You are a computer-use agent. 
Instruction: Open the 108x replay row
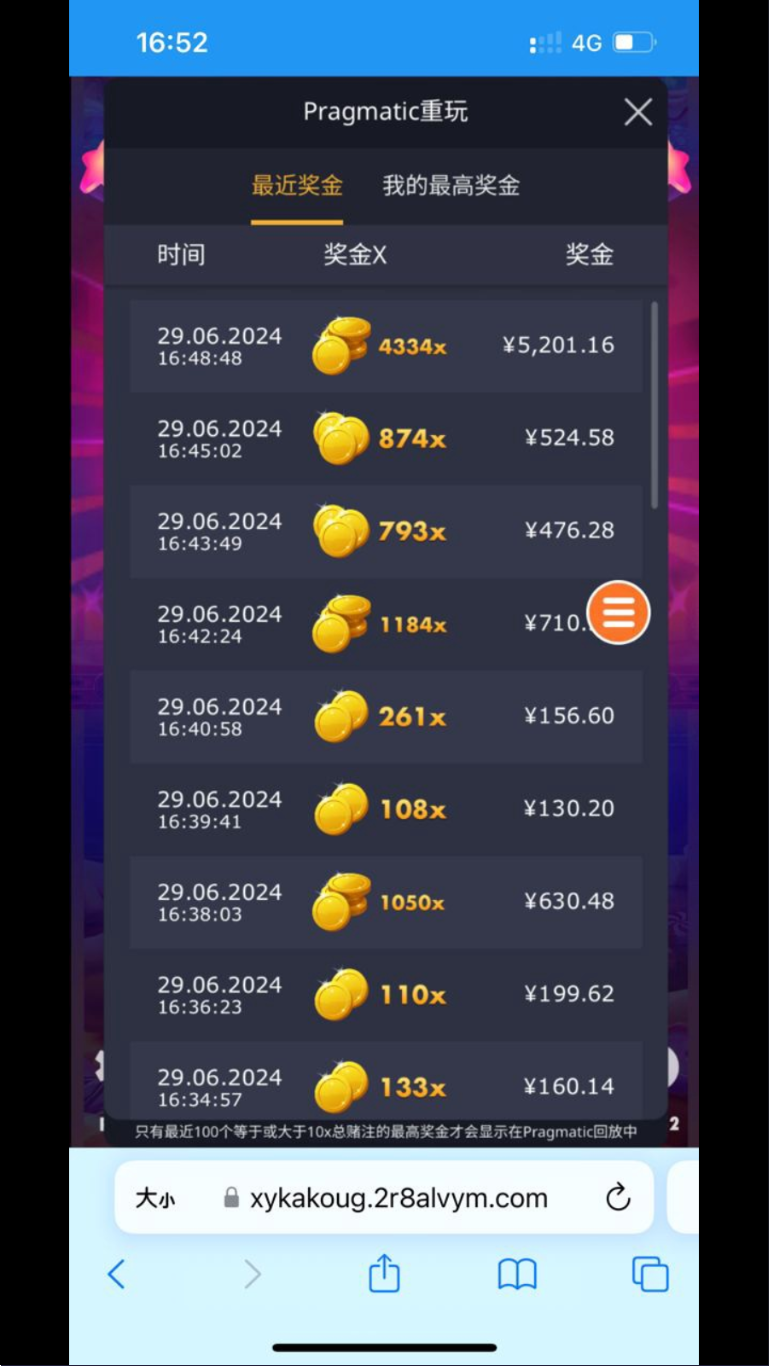tap(385, 809)
